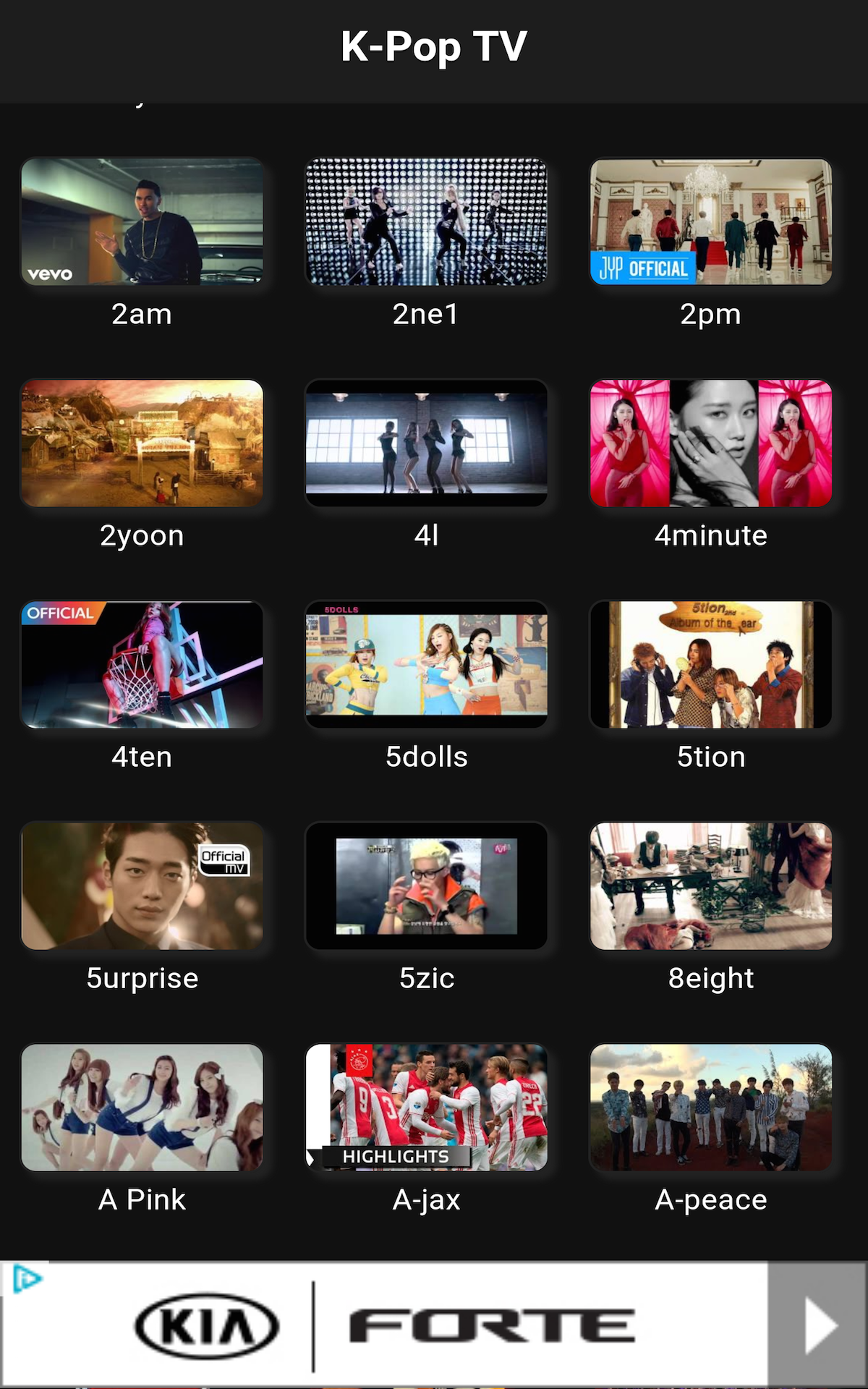Open the 2yoon channel
This screenshot has width=868, height=1389.
(142, 443)
